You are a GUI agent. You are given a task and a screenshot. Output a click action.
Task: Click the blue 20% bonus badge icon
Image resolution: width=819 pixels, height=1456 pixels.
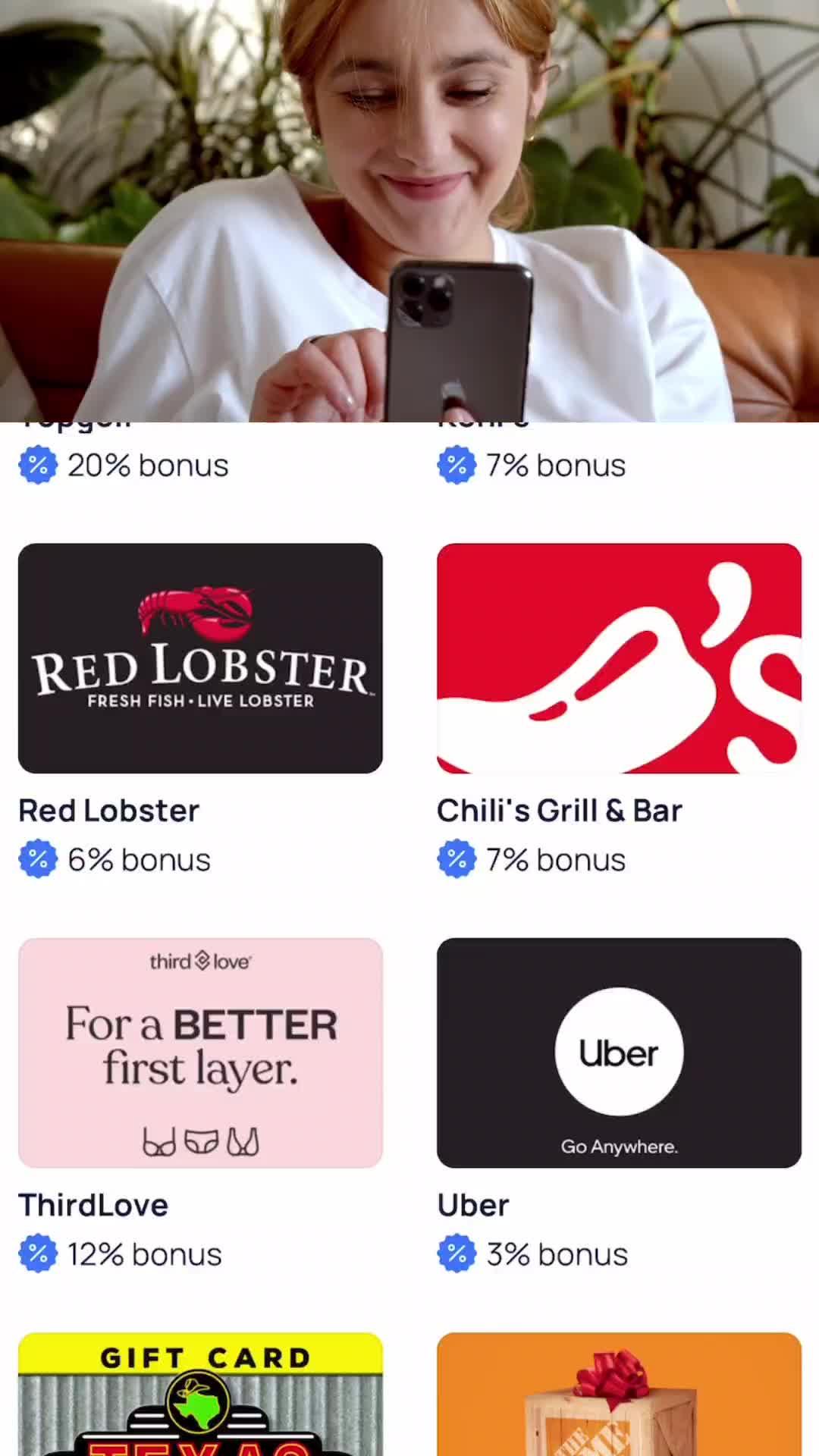pyautogui.click(x=39, y=466)
